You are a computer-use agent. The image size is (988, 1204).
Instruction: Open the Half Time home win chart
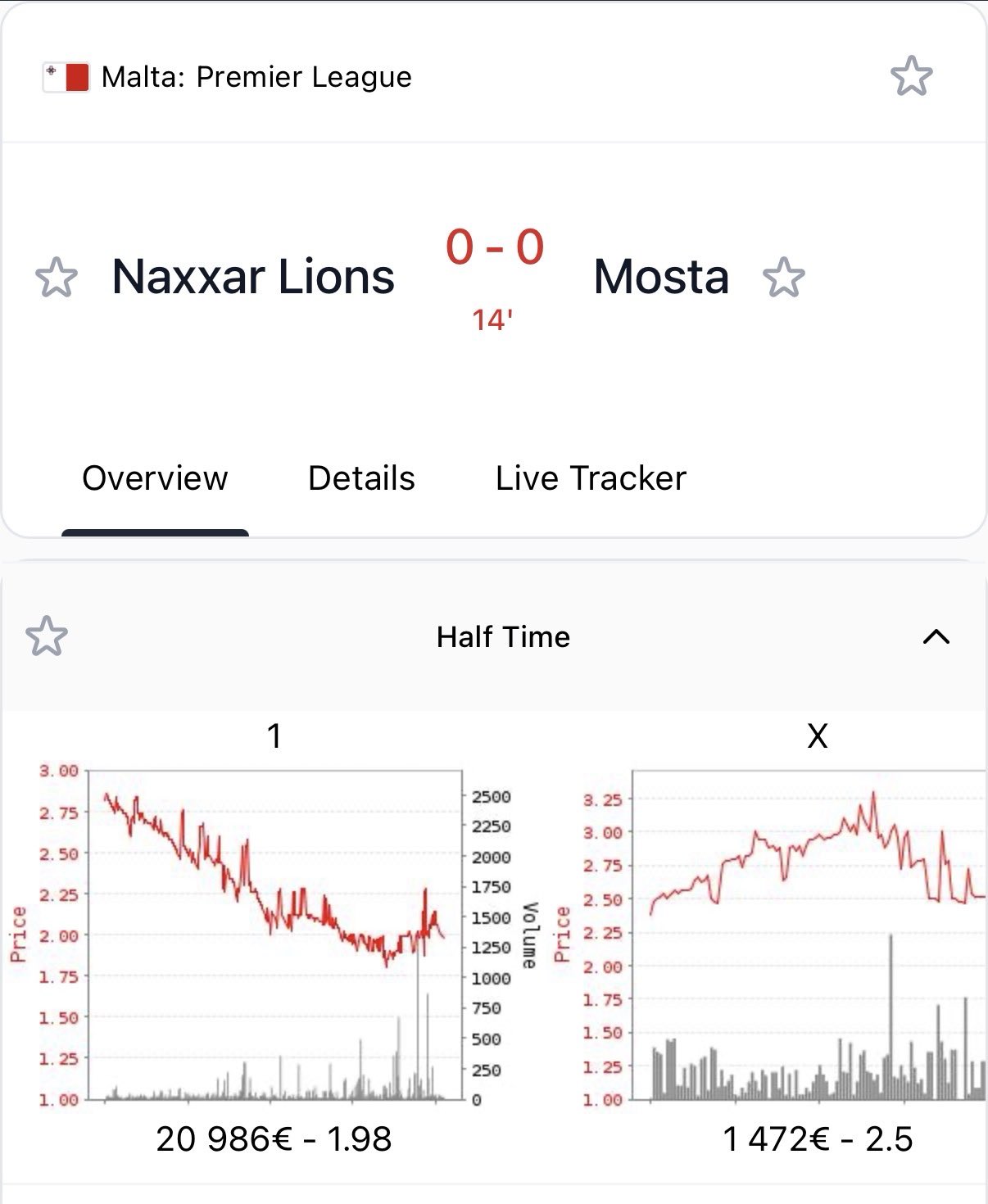[274, 934]
